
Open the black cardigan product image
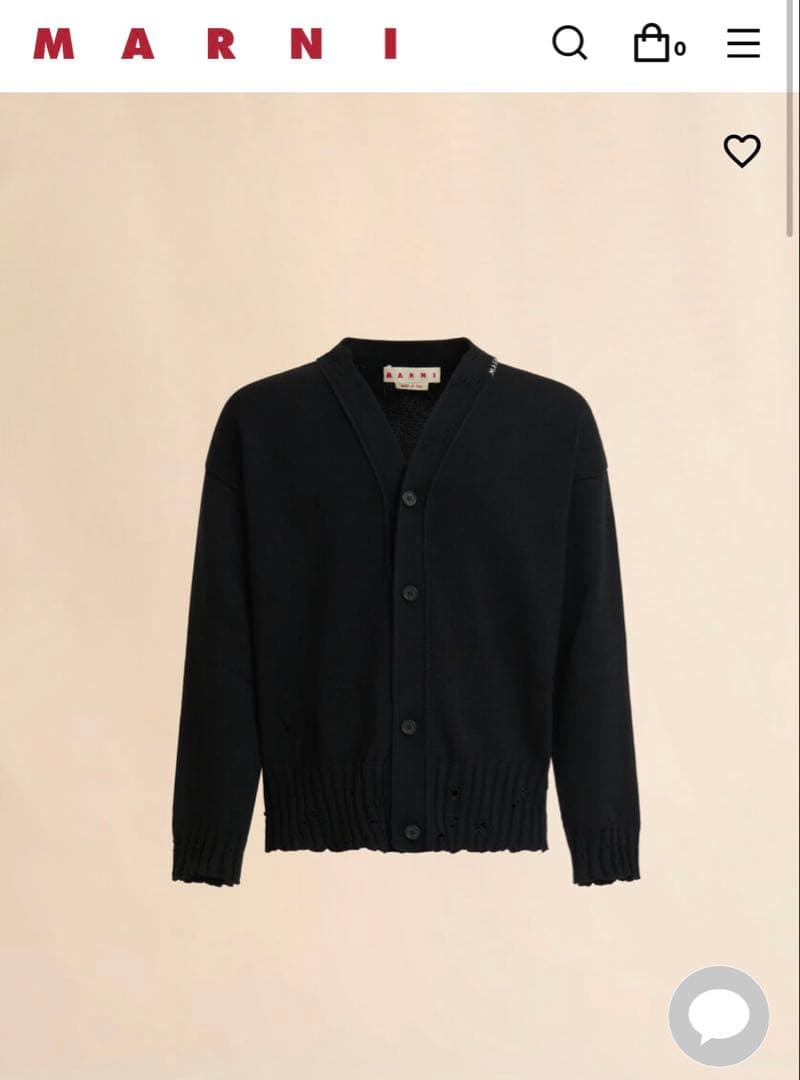405,610
